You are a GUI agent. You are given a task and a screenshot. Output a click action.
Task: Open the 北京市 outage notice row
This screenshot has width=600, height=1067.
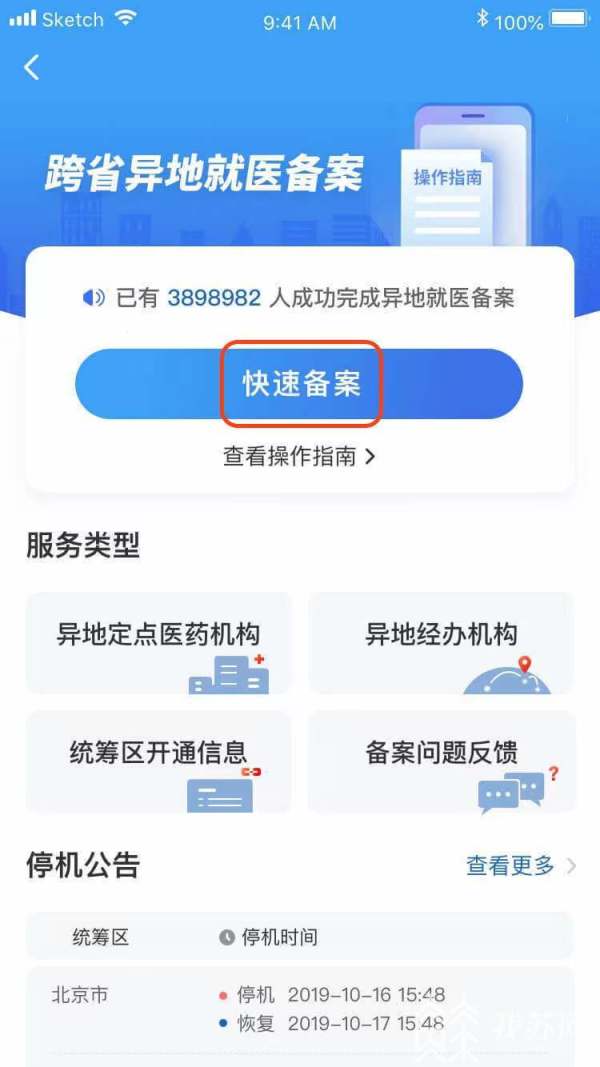tap(300, 1009)
